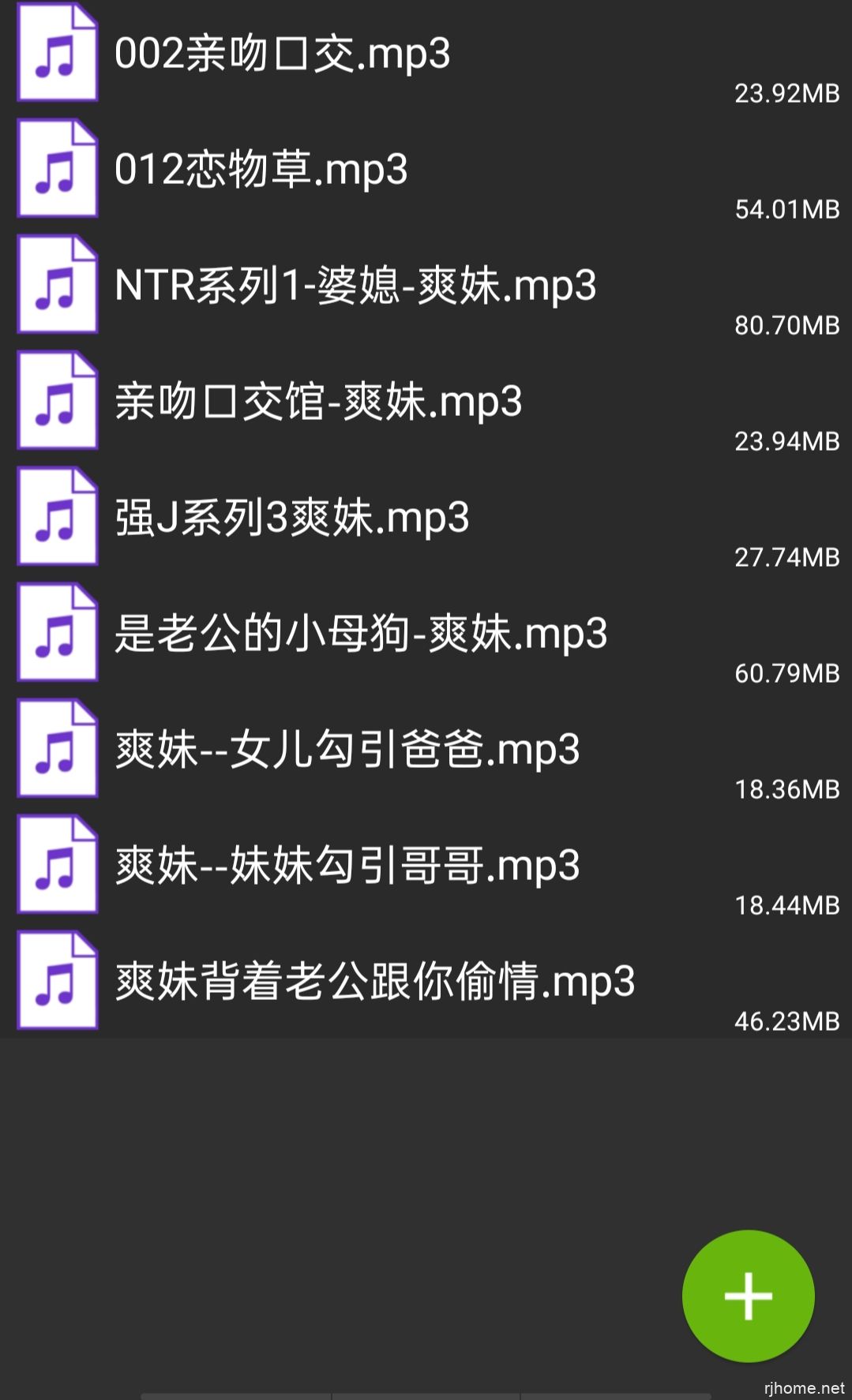Click the 23.92MB size label

[786, 94]
